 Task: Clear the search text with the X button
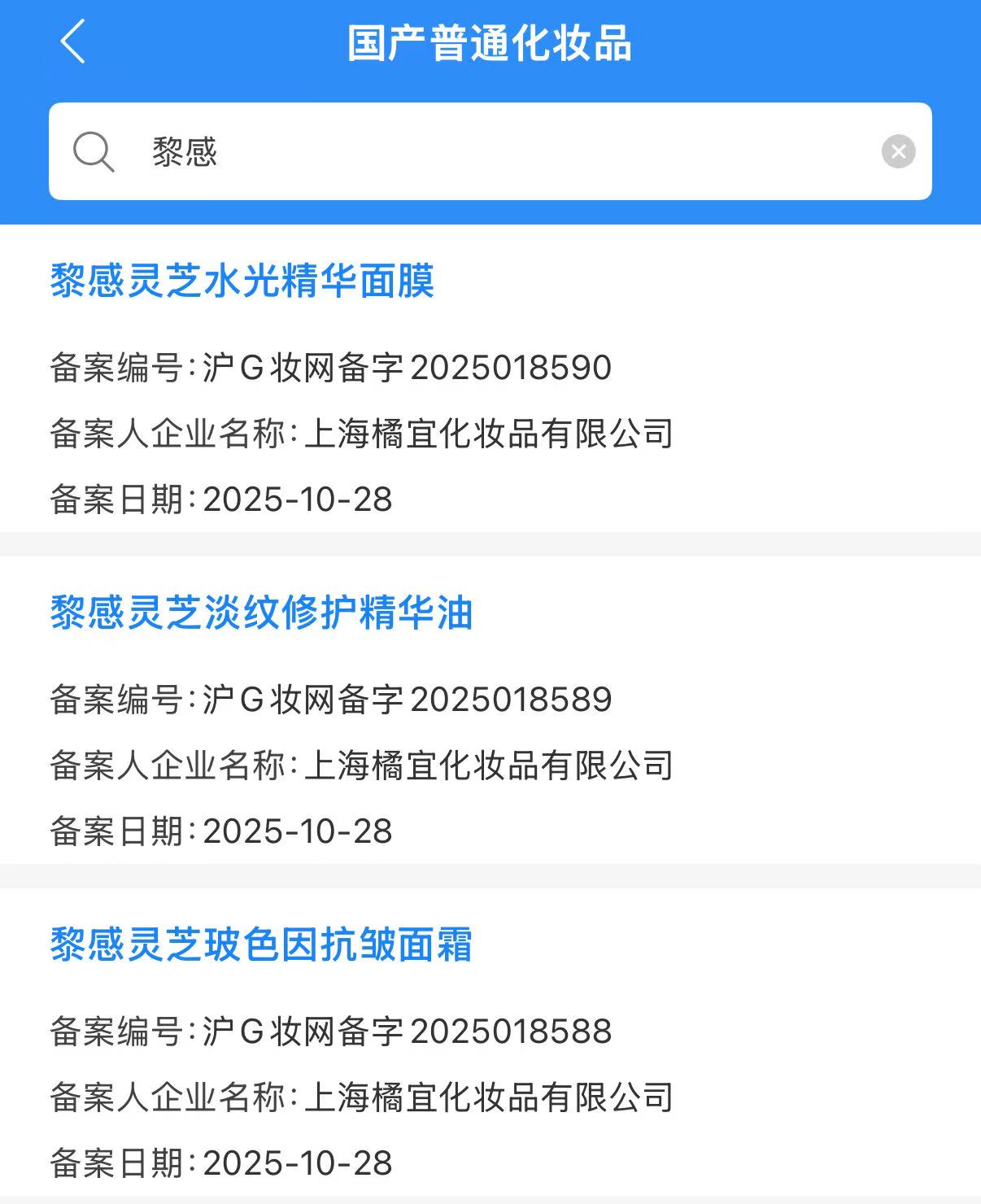pyautogui.click(x=898, y=151)
